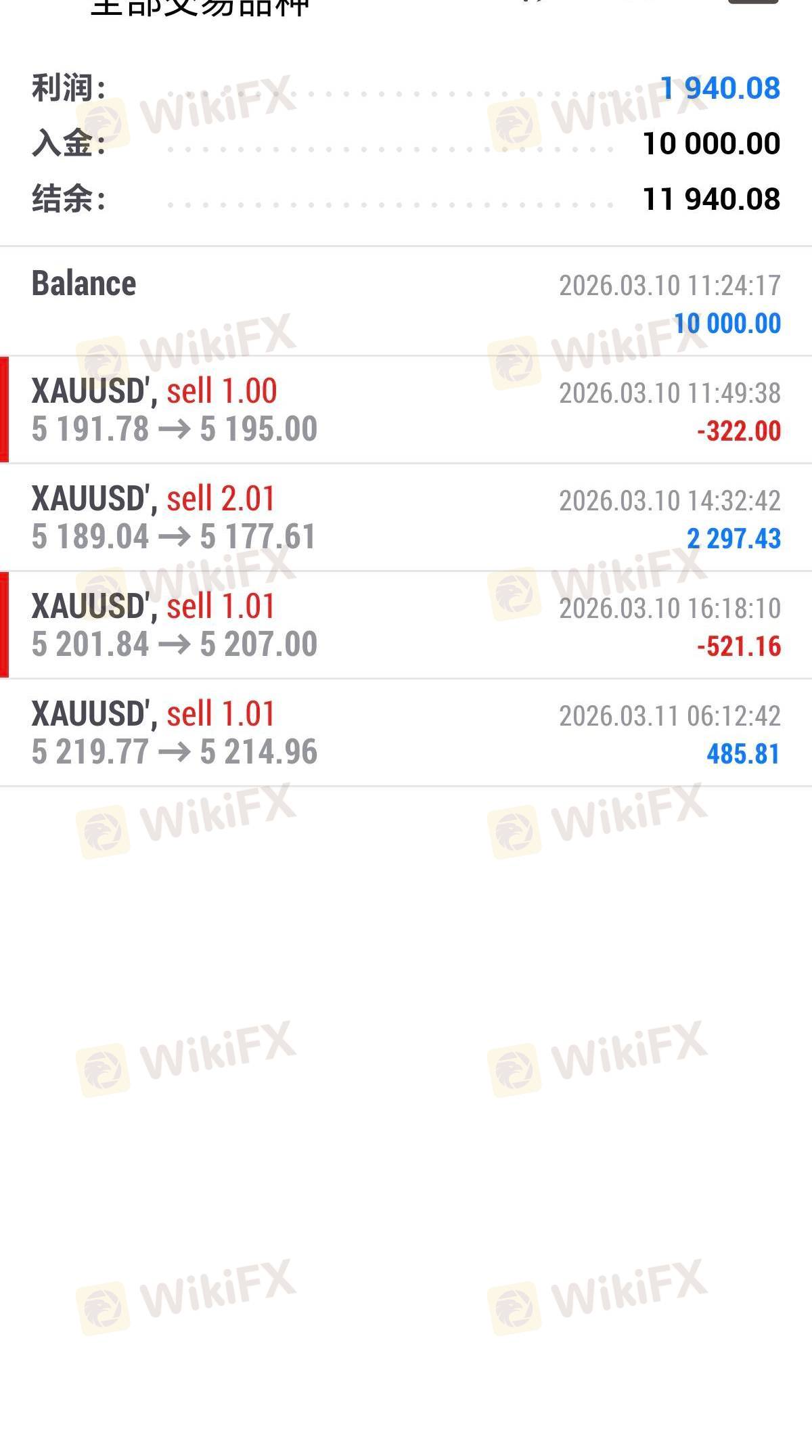Expand the XAUUSD trade with 485.81 profit

coord(406,732)
